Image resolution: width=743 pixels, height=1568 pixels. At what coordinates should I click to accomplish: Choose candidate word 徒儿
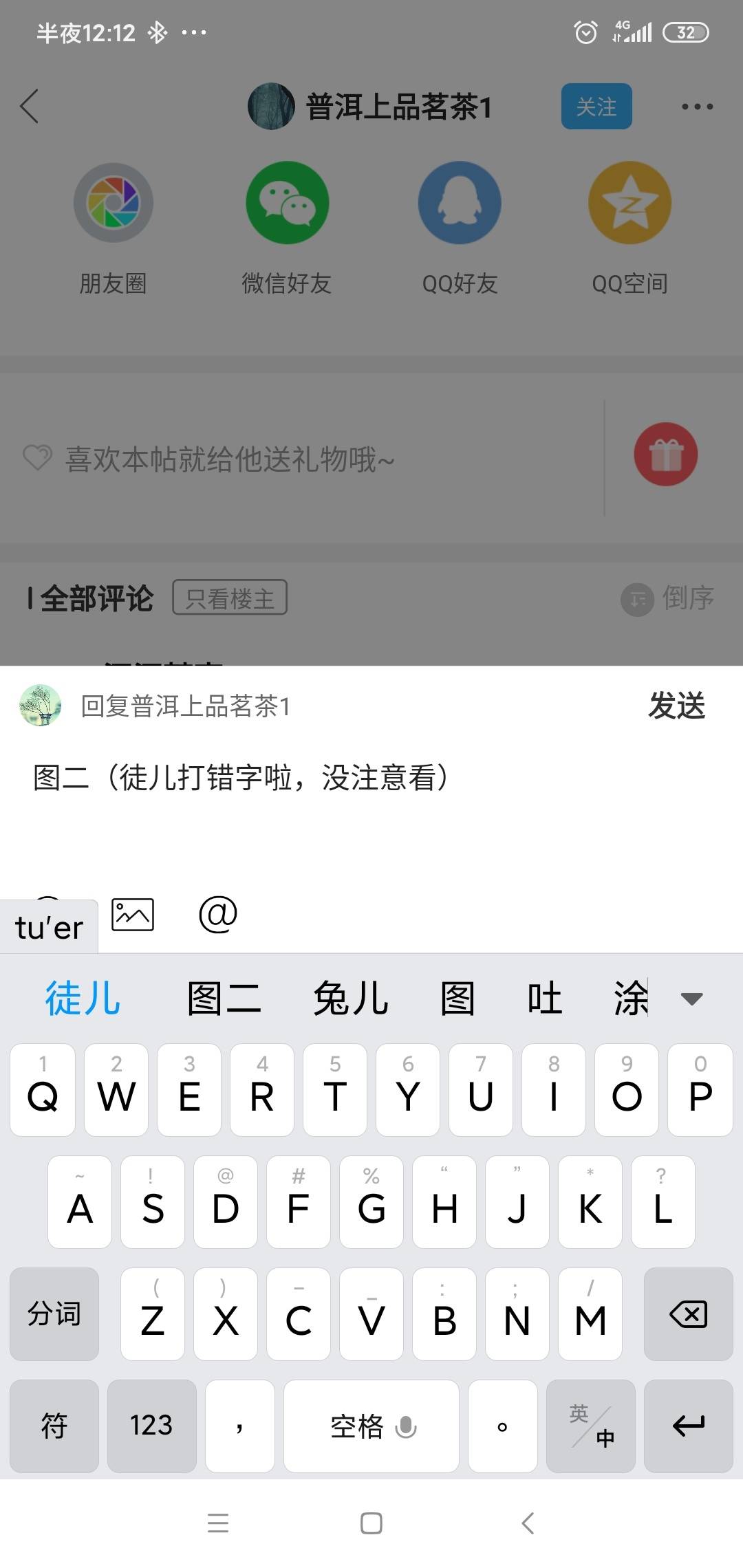coord(83,999)
